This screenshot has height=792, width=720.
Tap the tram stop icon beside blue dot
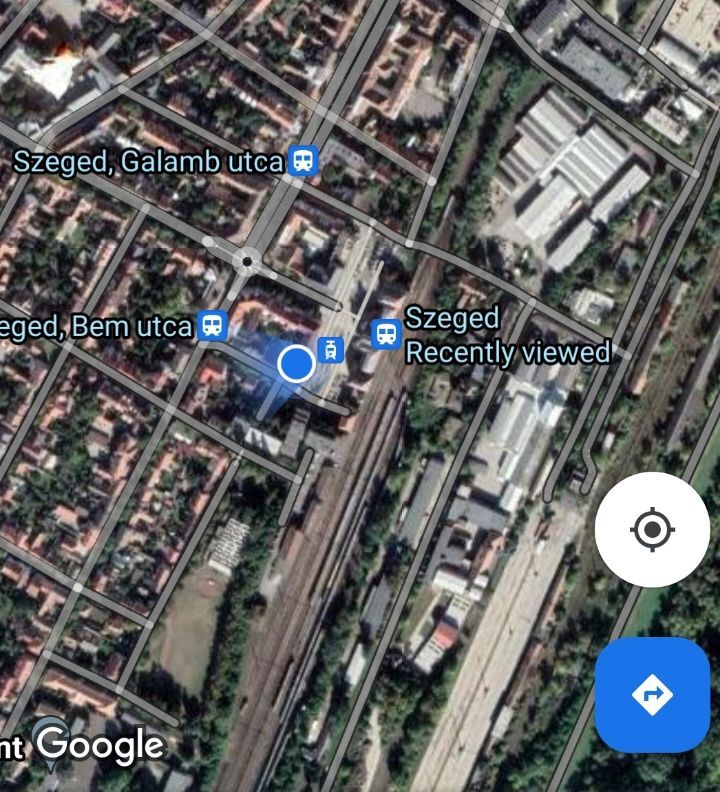coord(331,349)
